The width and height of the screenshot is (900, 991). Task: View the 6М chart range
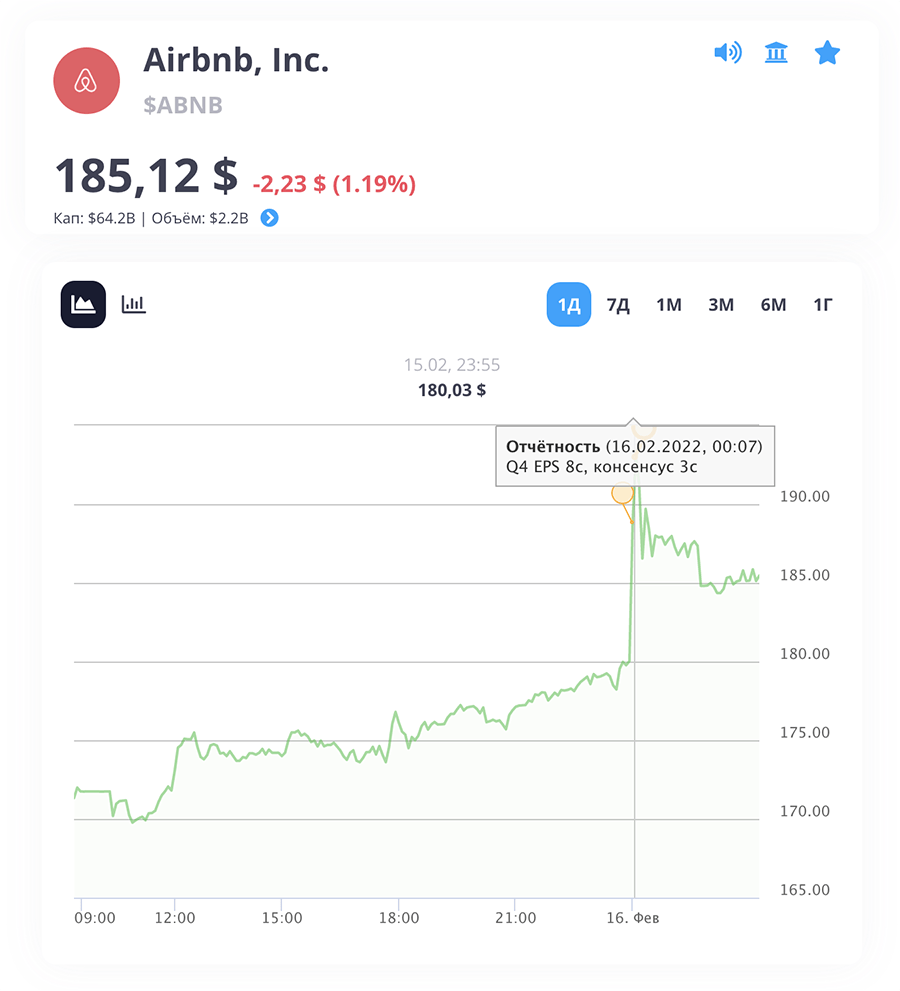772,305
